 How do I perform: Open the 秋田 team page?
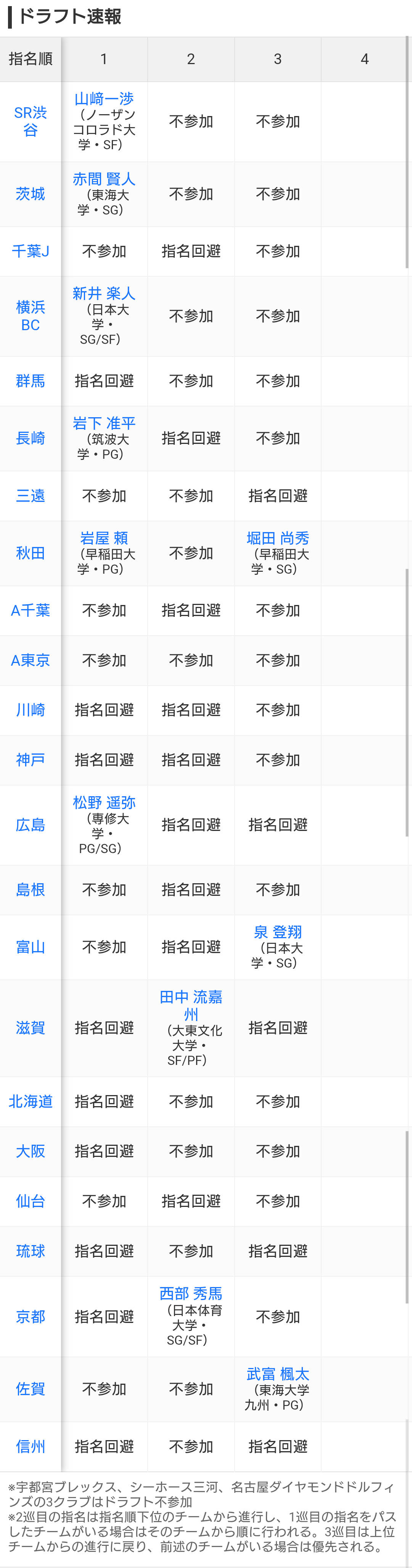pyautogui.click(x=31, y=553)
